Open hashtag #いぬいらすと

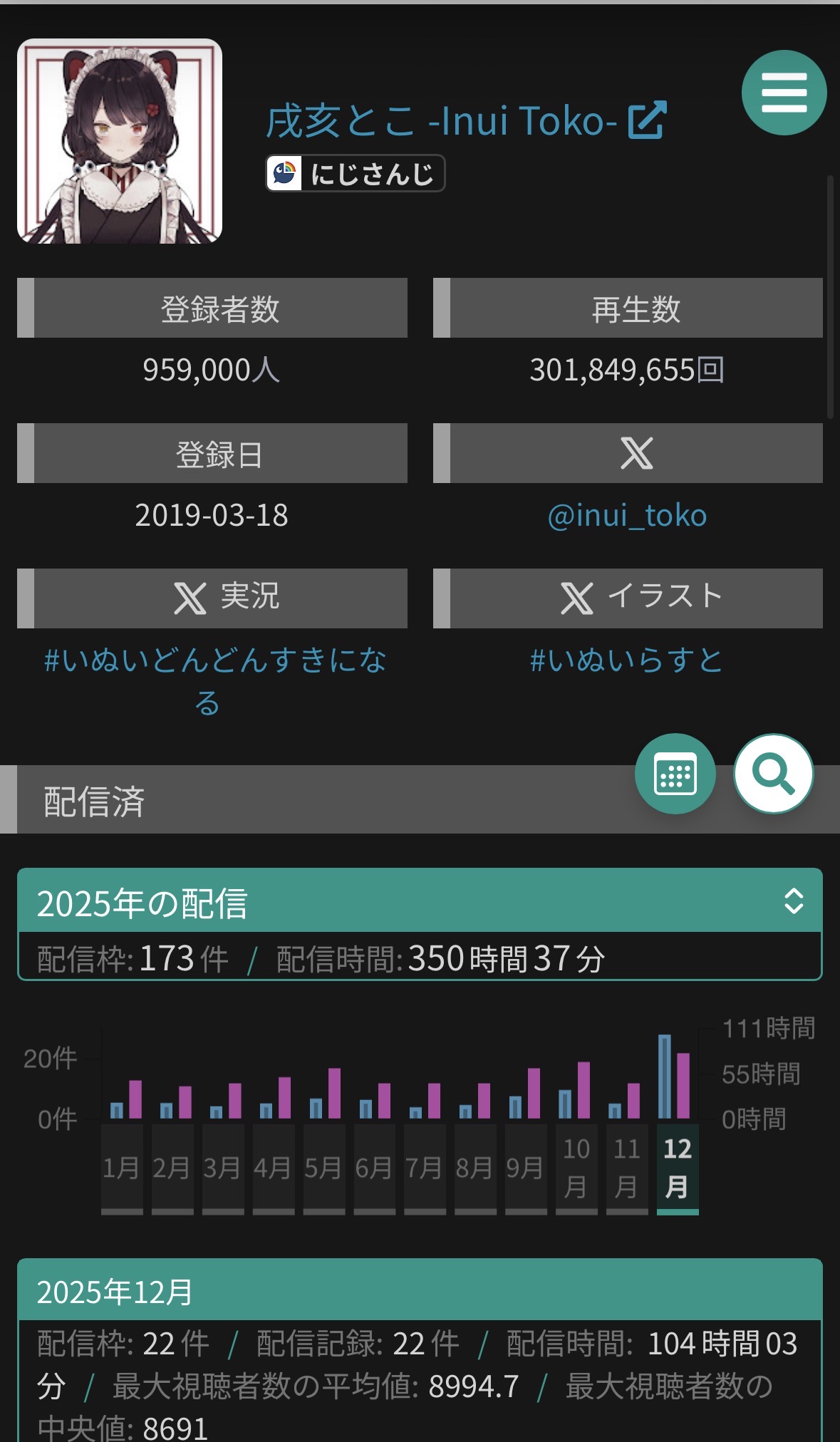627,660
